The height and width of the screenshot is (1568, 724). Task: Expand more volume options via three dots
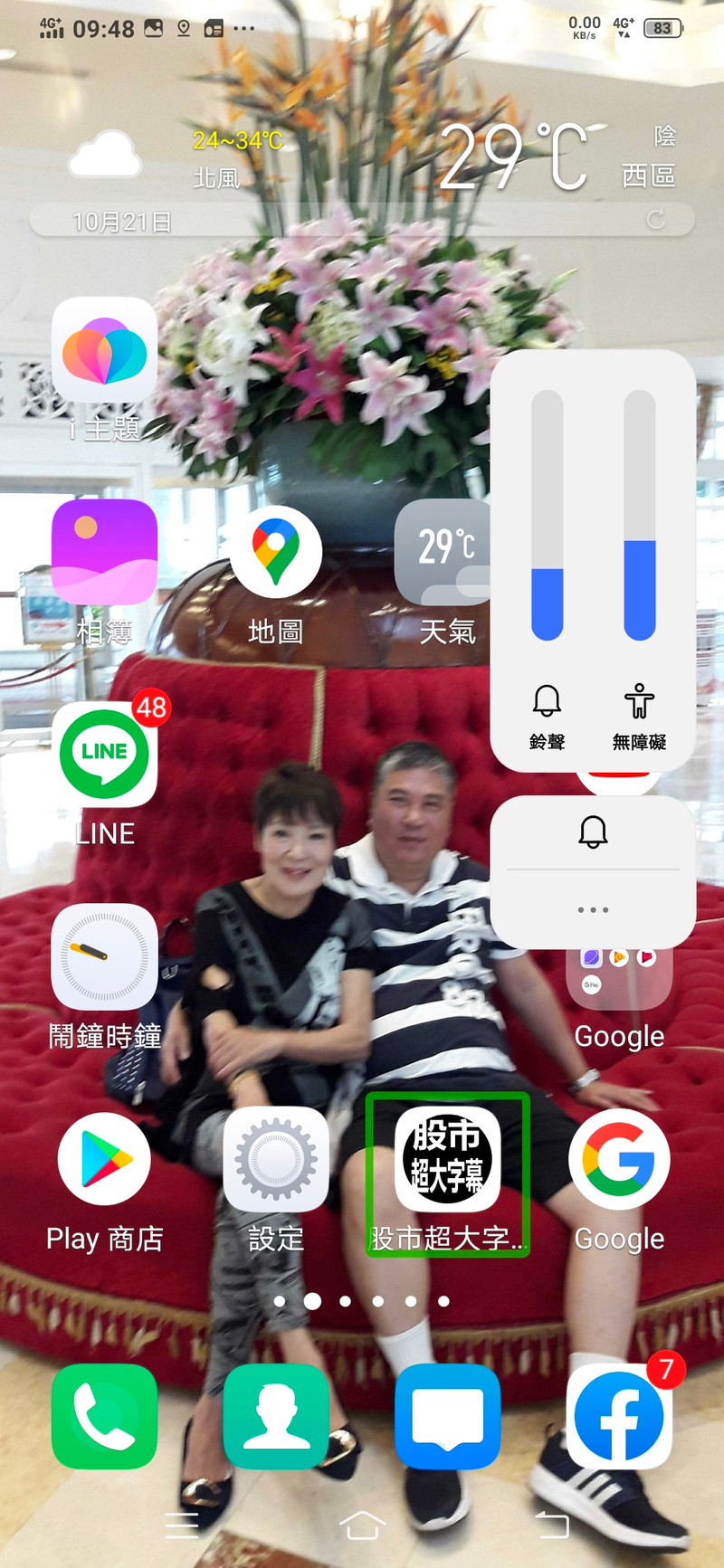tap(593, 909)
